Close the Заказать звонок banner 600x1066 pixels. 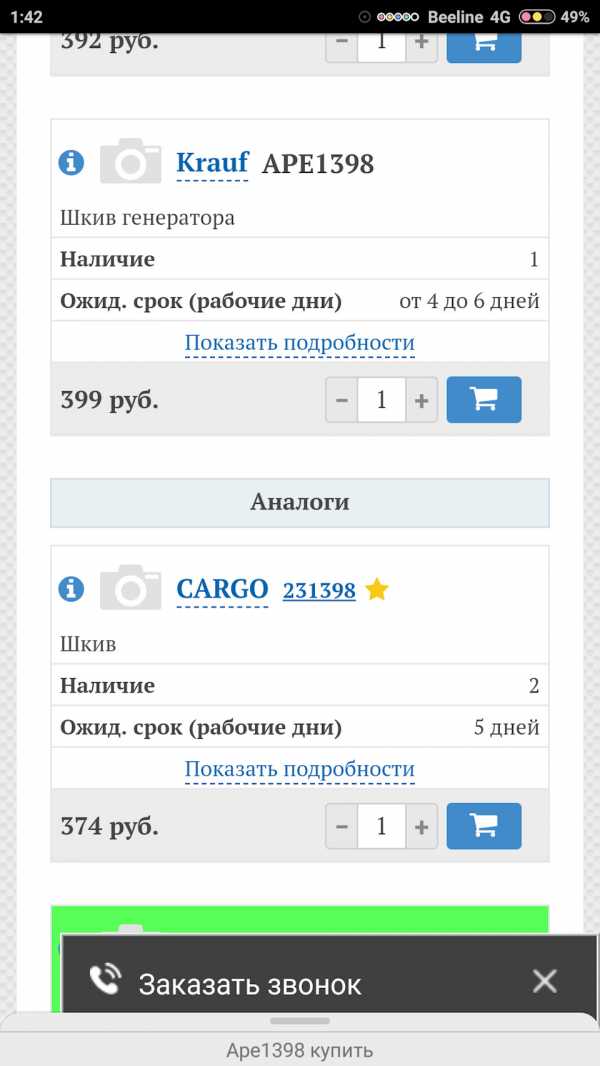point(544,981)
